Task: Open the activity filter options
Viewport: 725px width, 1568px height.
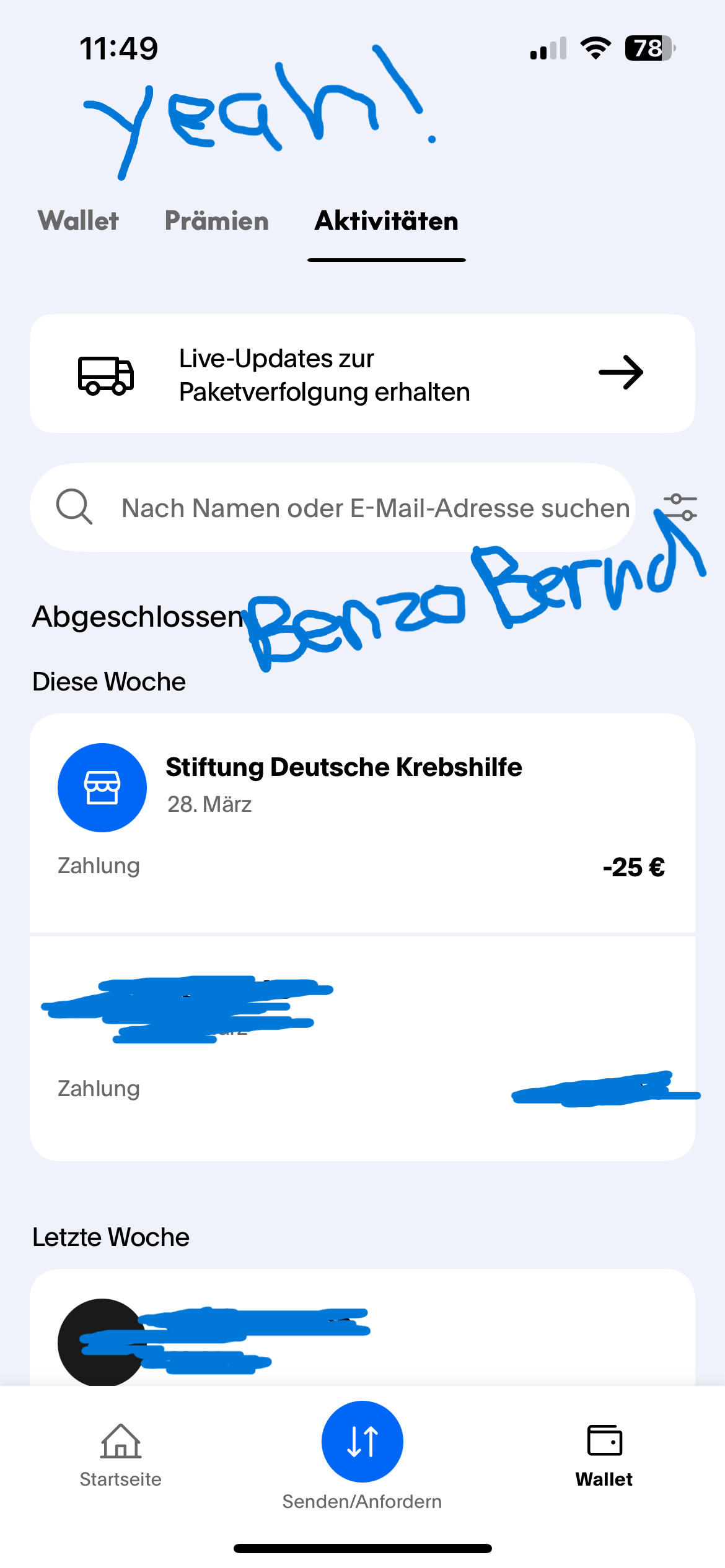Action: [x=680, y=507]
